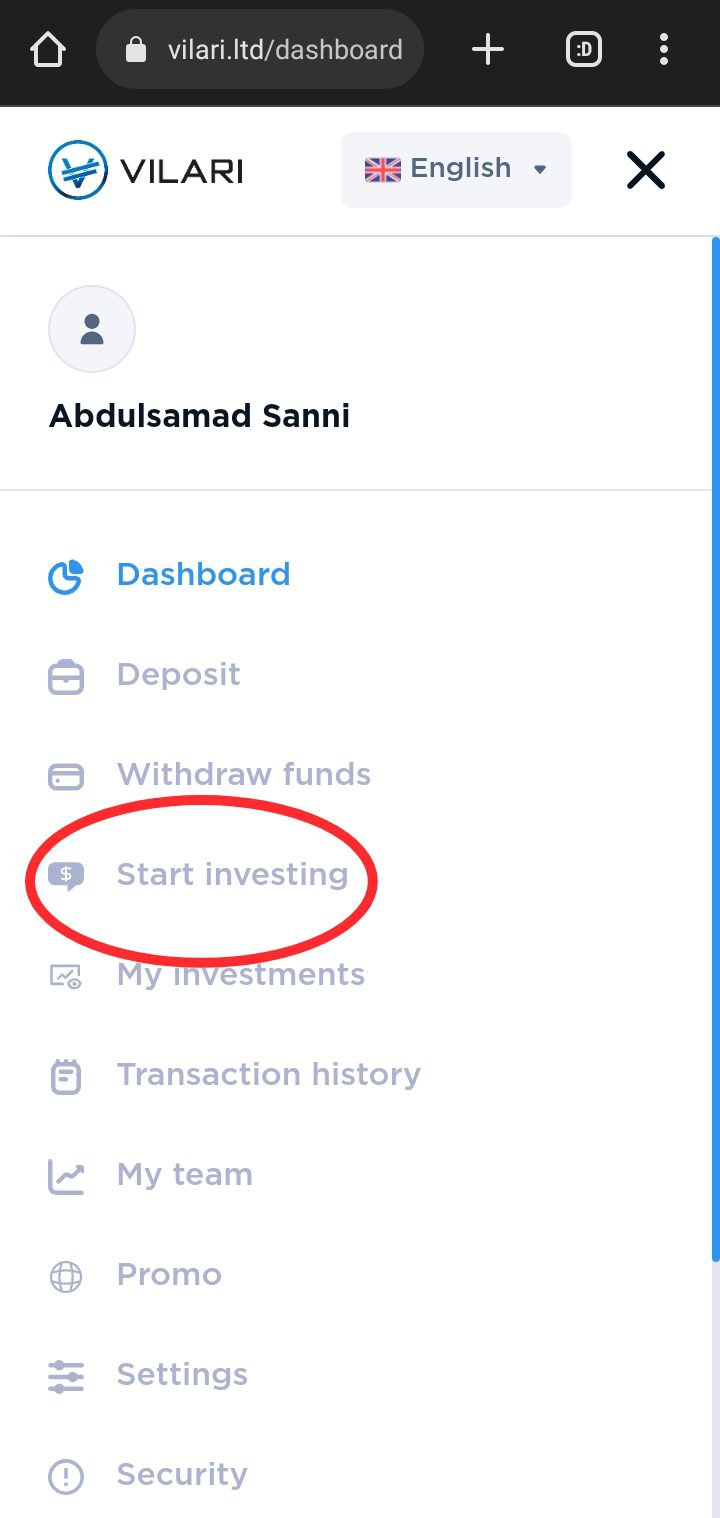Click the browser address bar
Viewport: 720px width, 1518px height.
point(260,48)
